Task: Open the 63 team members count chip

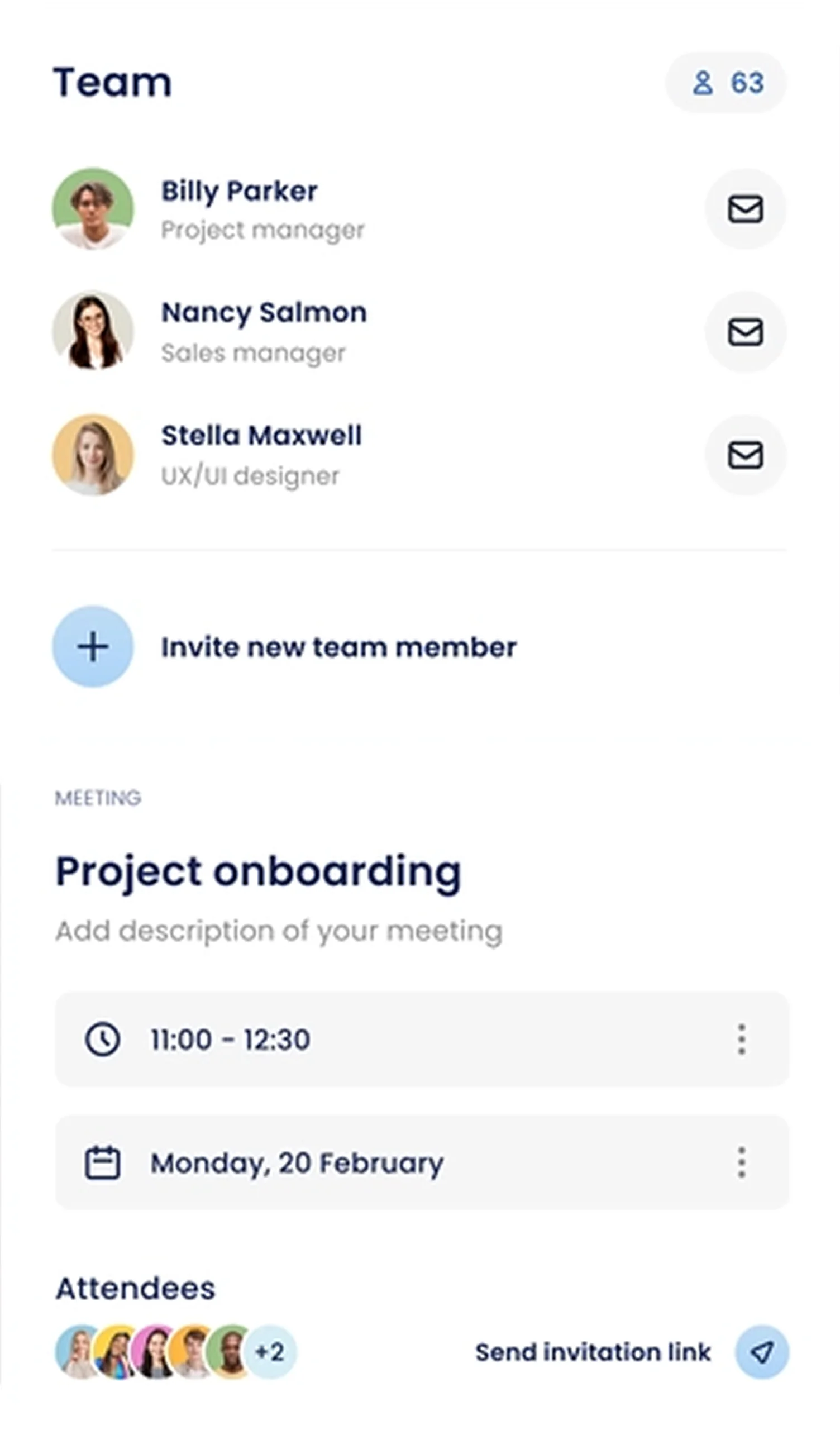Action: pyautogui.click(x=727, y=83)
